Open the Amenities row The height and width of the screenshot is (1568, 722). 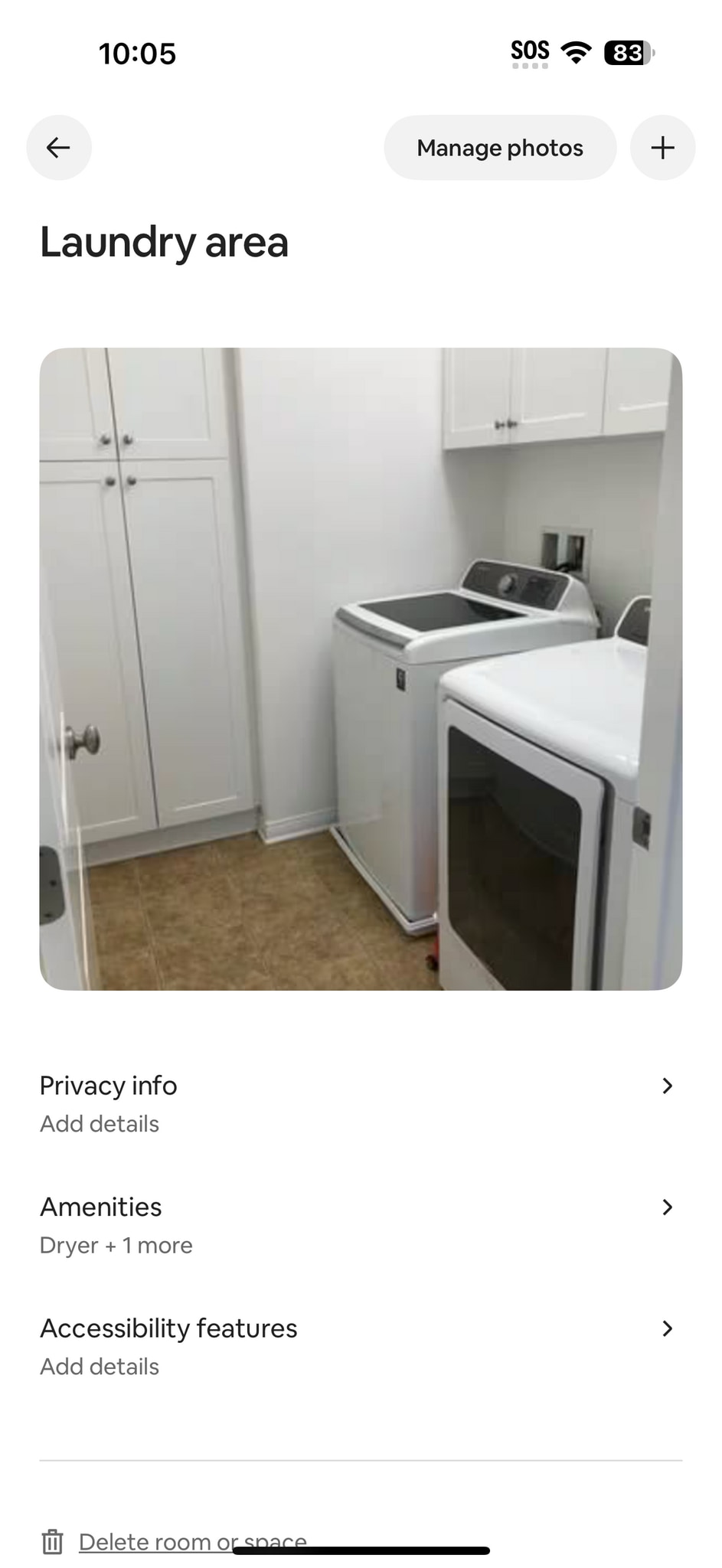click(360, 1224)
